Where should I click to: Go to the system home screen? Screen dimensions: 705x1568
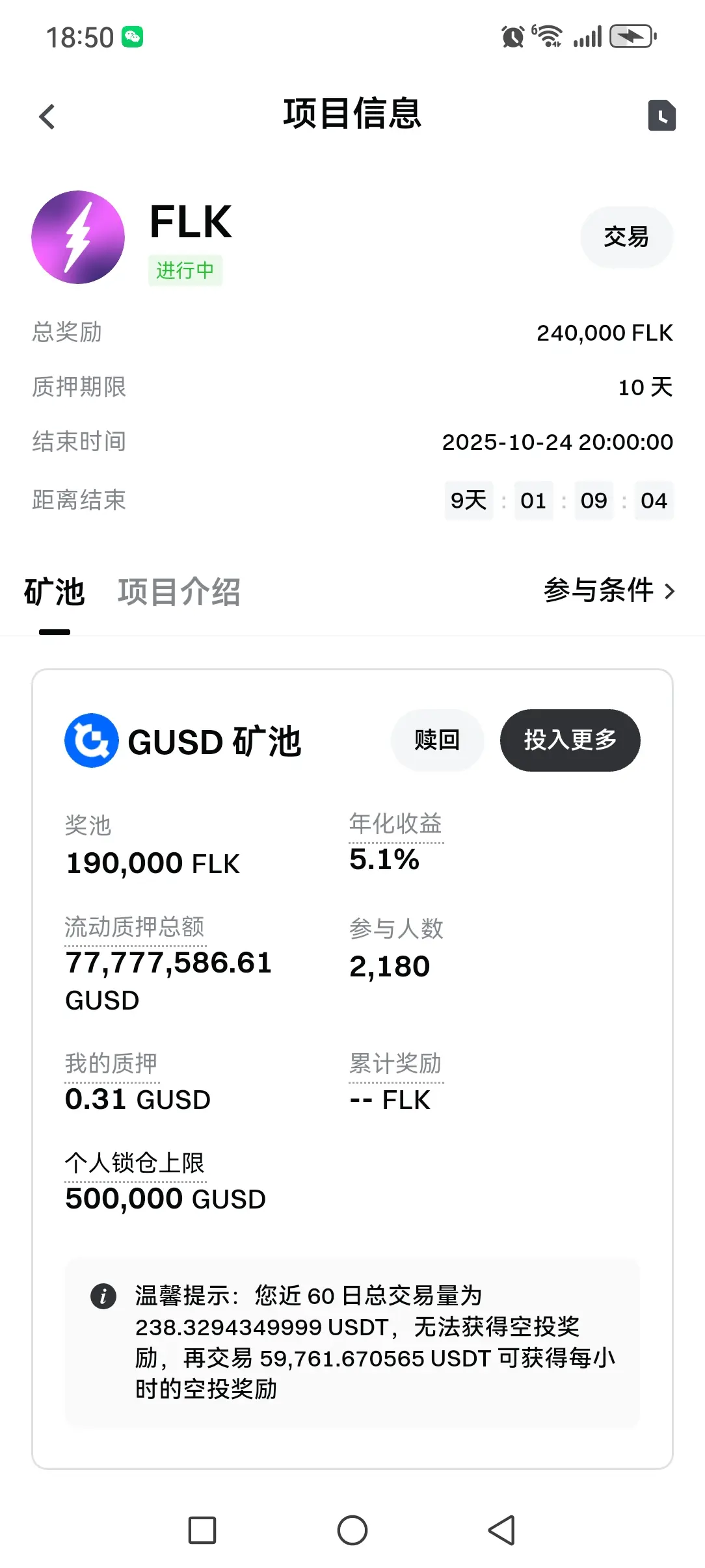[x=352, y=1530]
